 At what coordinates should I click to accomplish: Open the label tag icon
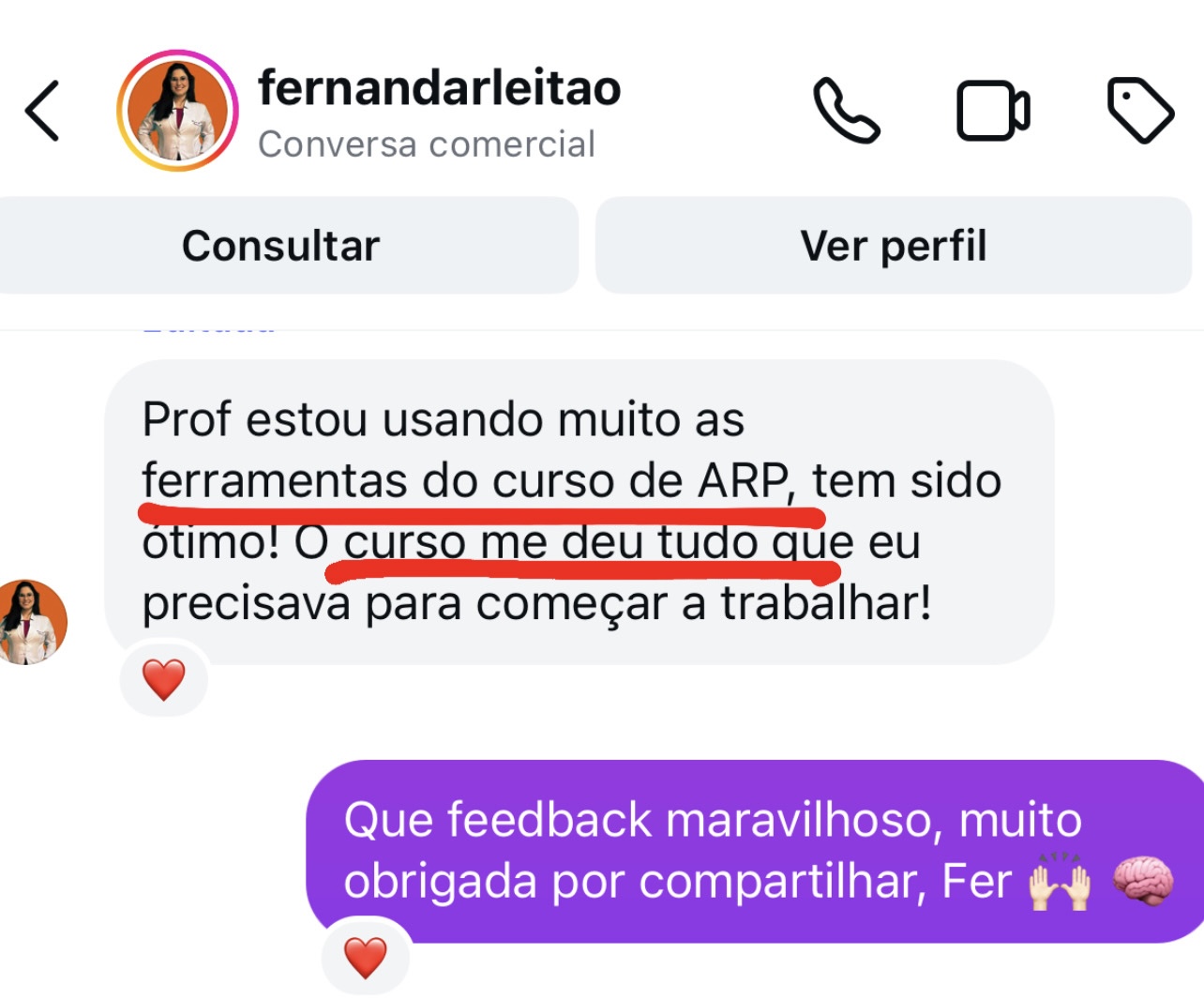click(x=1139, y=111)
